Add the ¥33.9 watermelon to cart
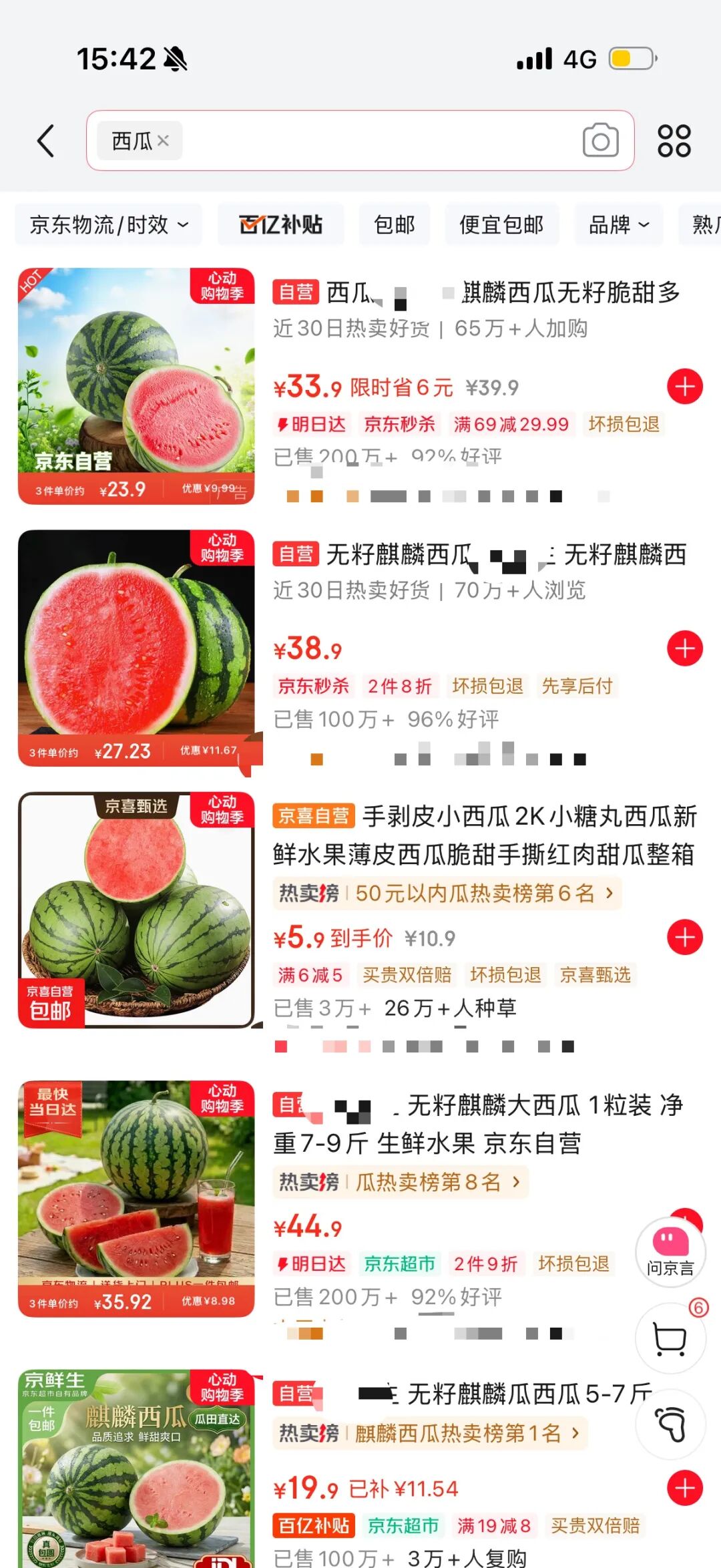 pyautogui.click(x=685, y=386)
